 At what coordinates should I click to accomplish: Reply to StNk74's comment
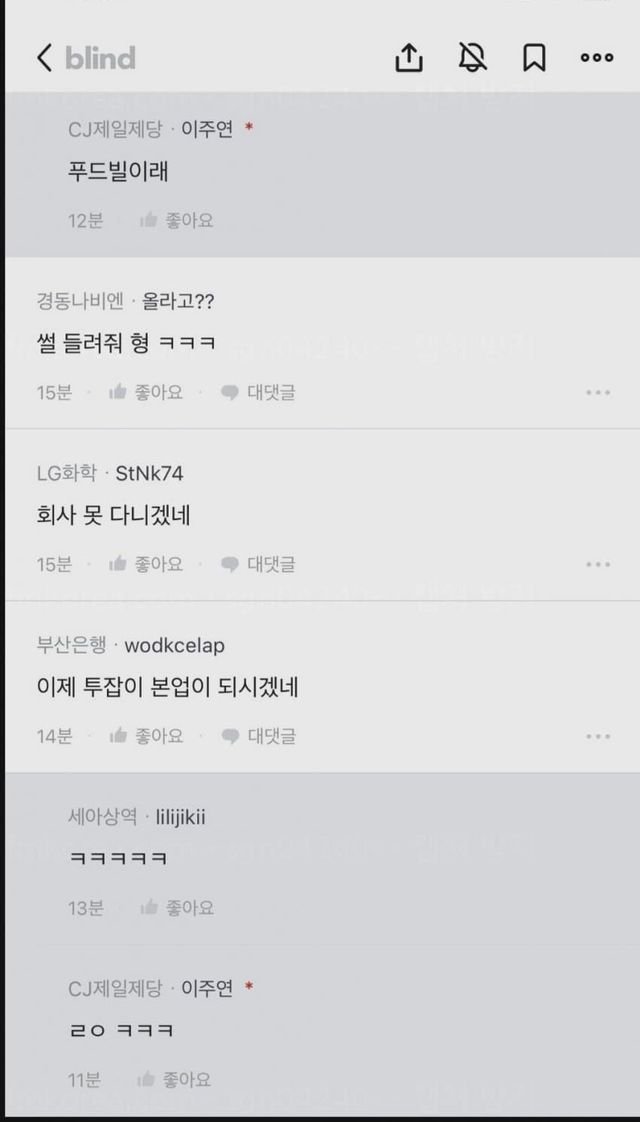pyautogui.click(x=258, y=565)
